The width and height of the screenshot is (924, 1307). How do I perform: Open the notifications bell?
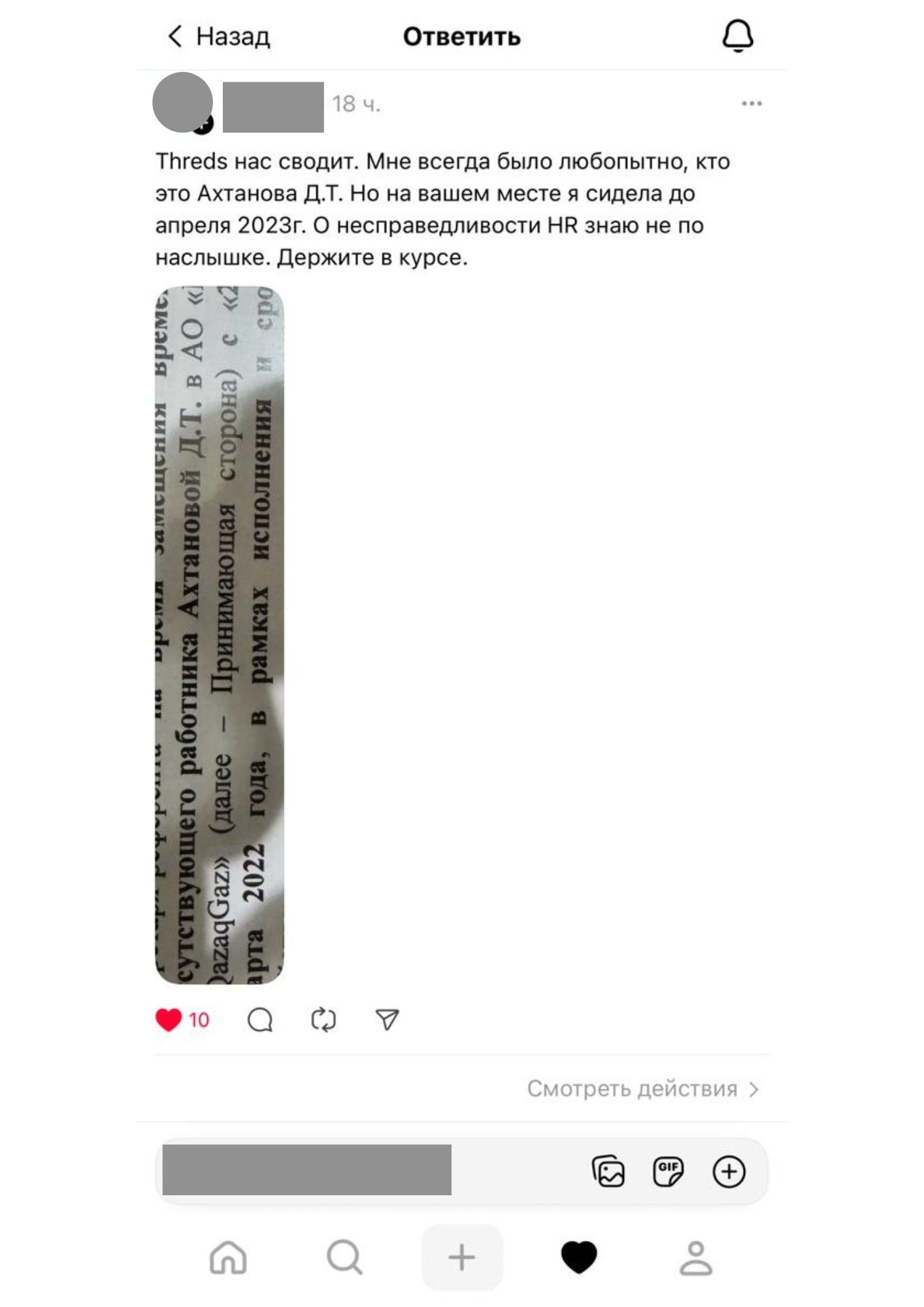[738, 36]
